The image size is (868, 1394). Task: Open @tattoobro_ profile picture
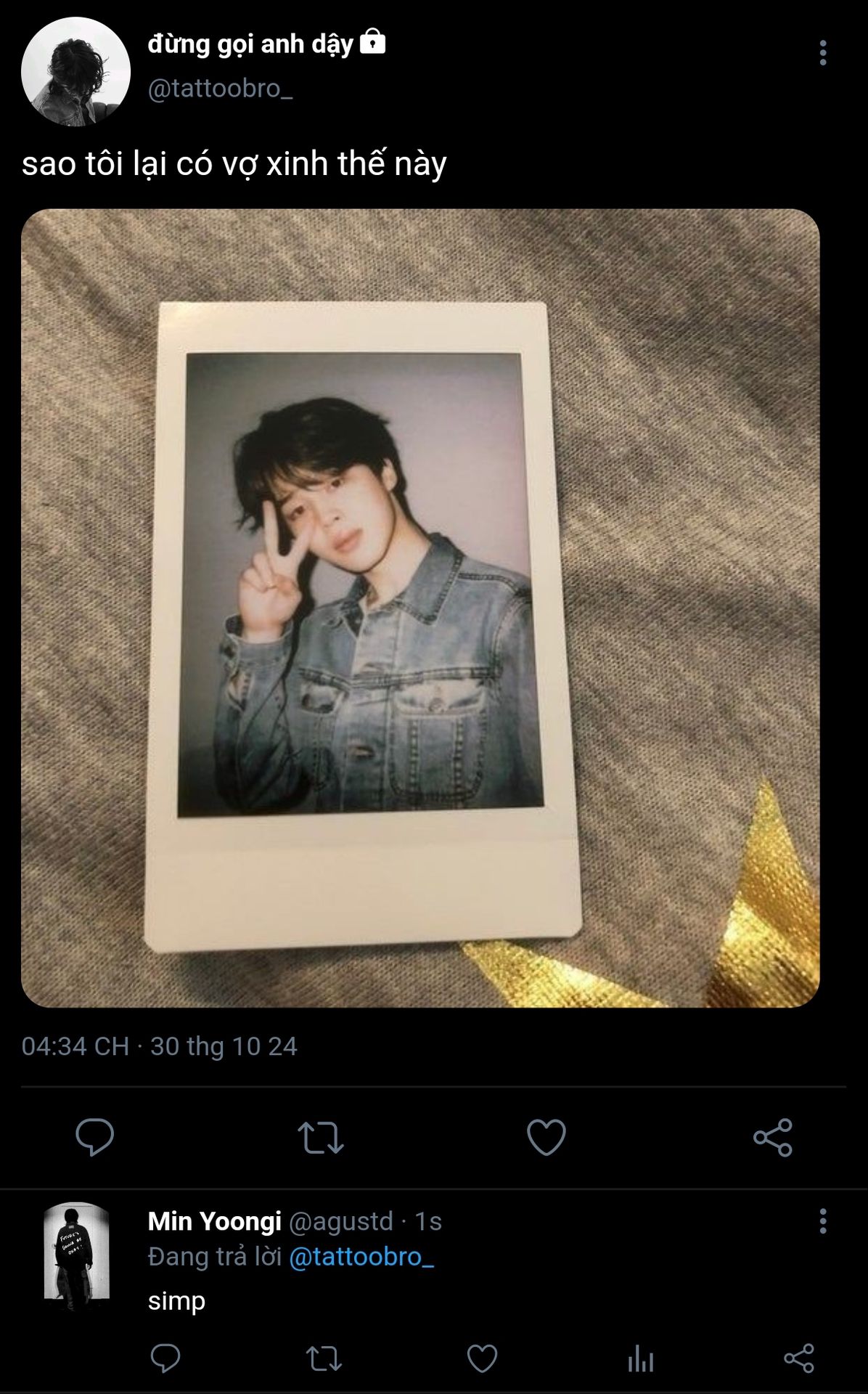[75, 72]
